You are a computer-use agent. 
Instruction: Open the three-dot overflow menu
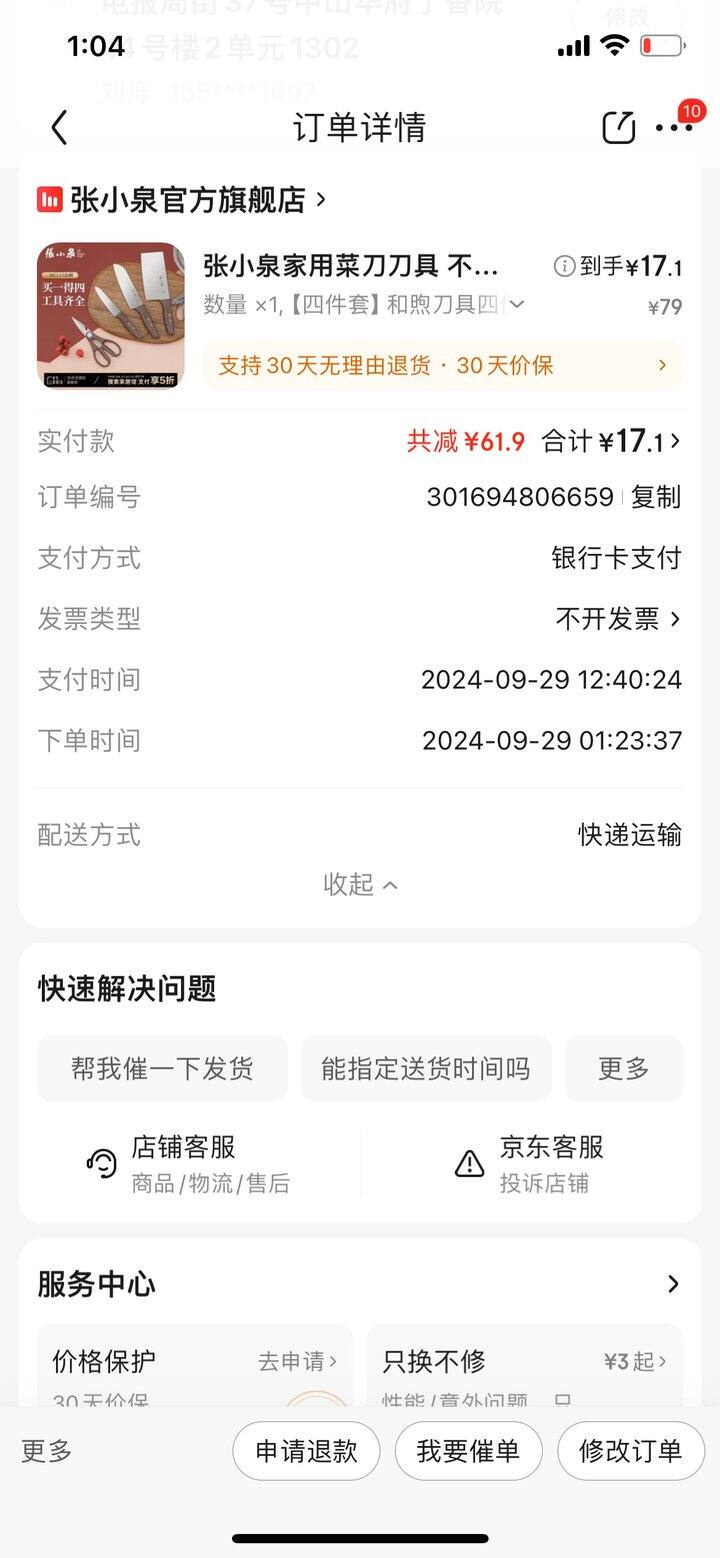[673, 127]
